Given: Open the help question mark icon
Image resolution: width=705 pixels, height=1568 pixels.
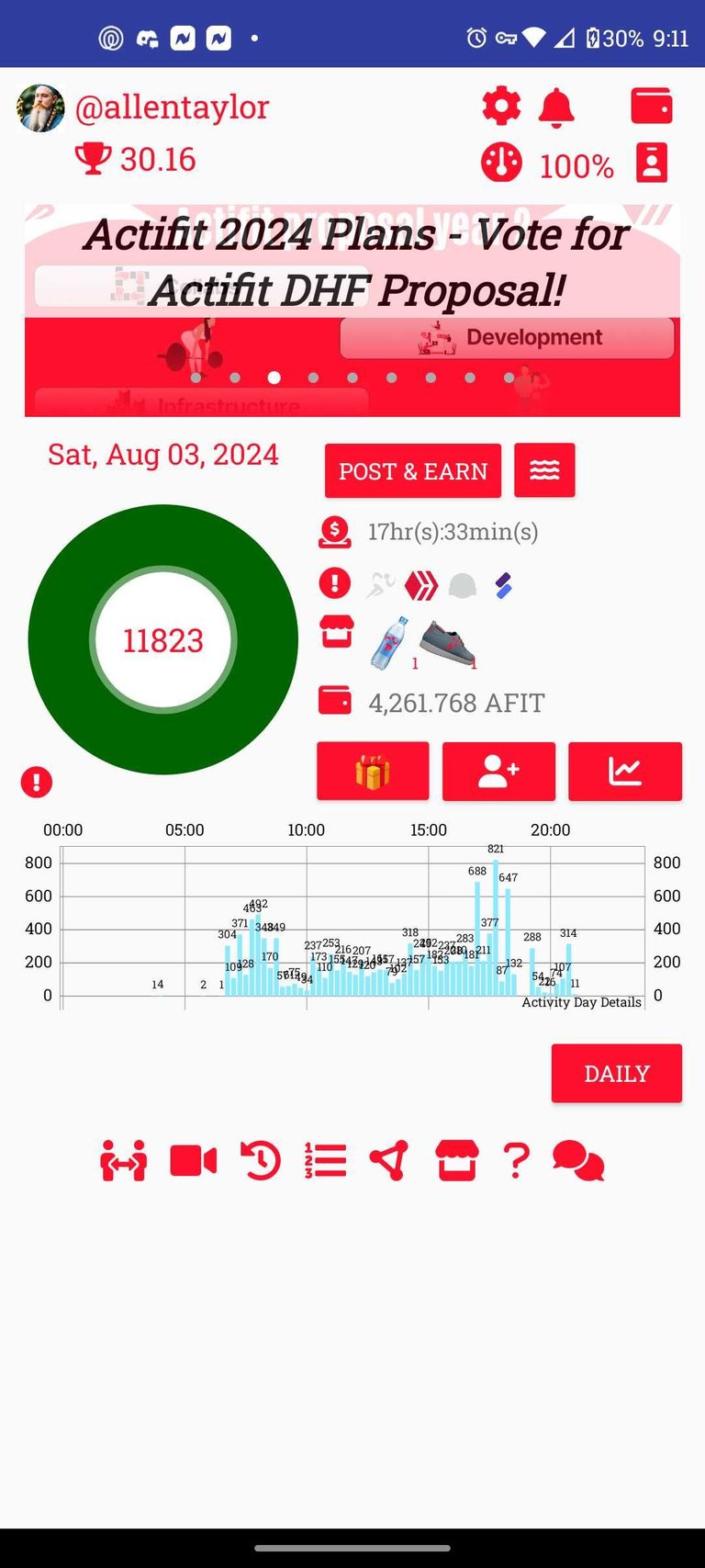Looking at the screenshot, I should (x=517, y=1161).
